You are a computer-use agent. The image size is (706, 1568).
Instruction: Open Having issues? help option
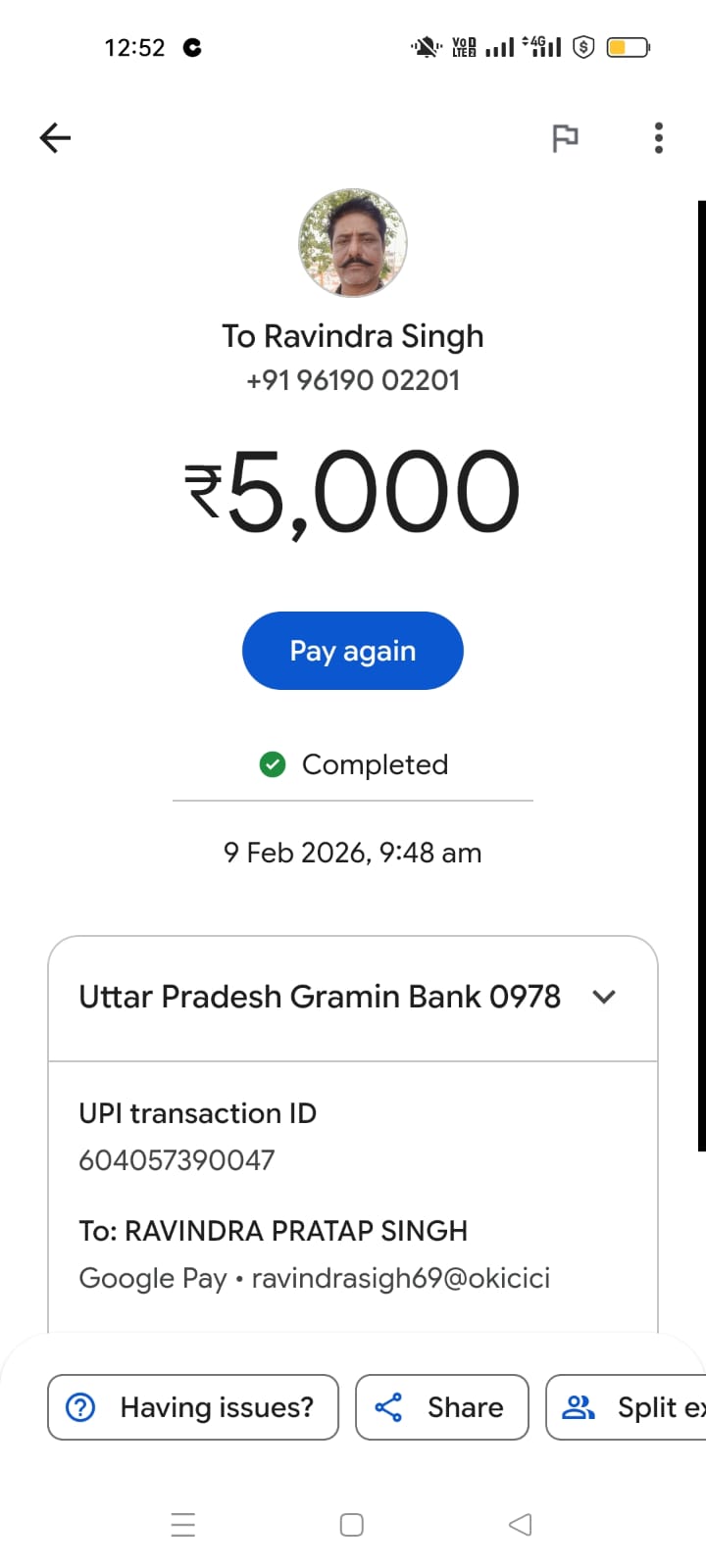(x=193, y=1407)
